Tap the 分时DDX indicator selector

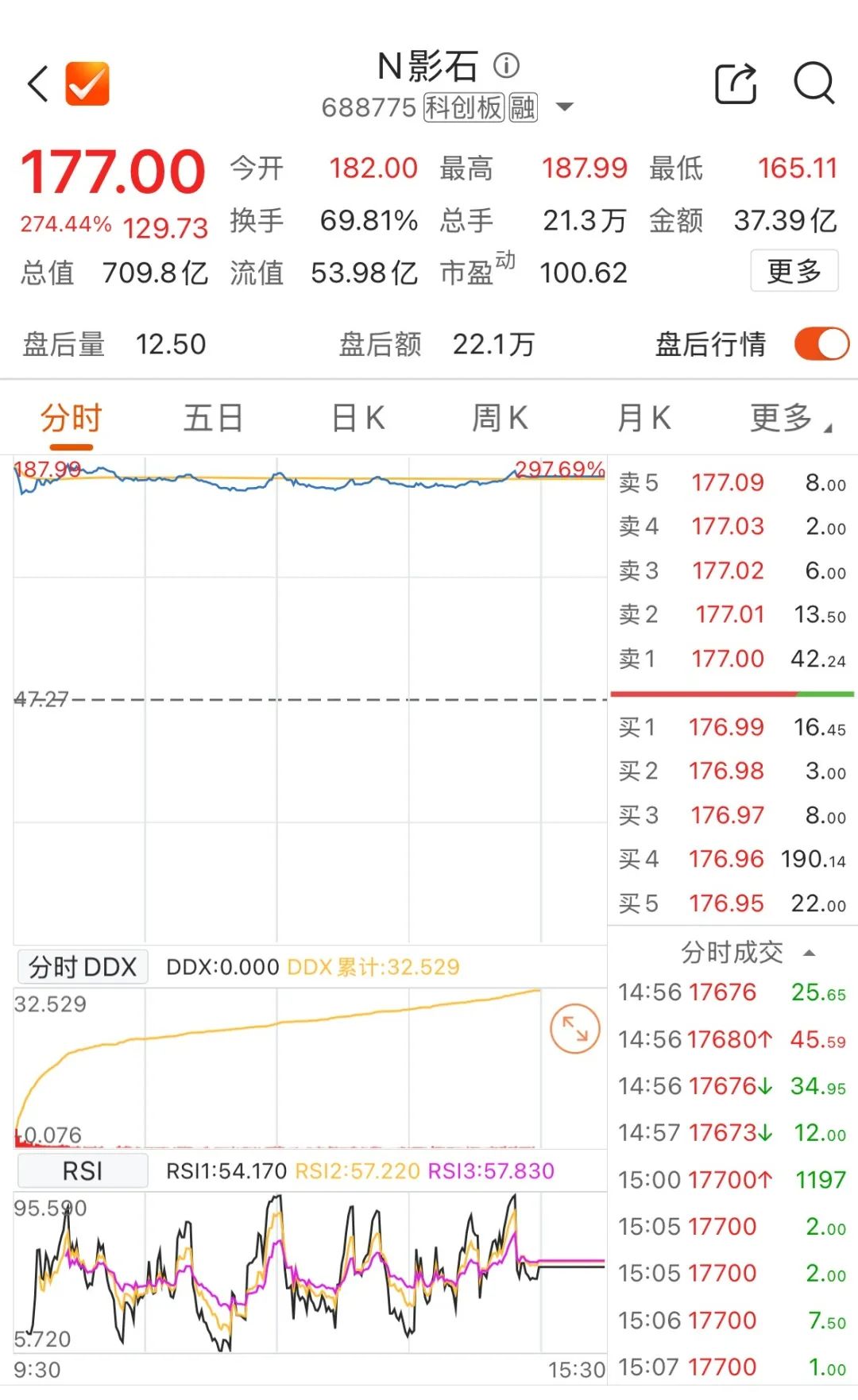pyautogui.click(x=83, y=967)
